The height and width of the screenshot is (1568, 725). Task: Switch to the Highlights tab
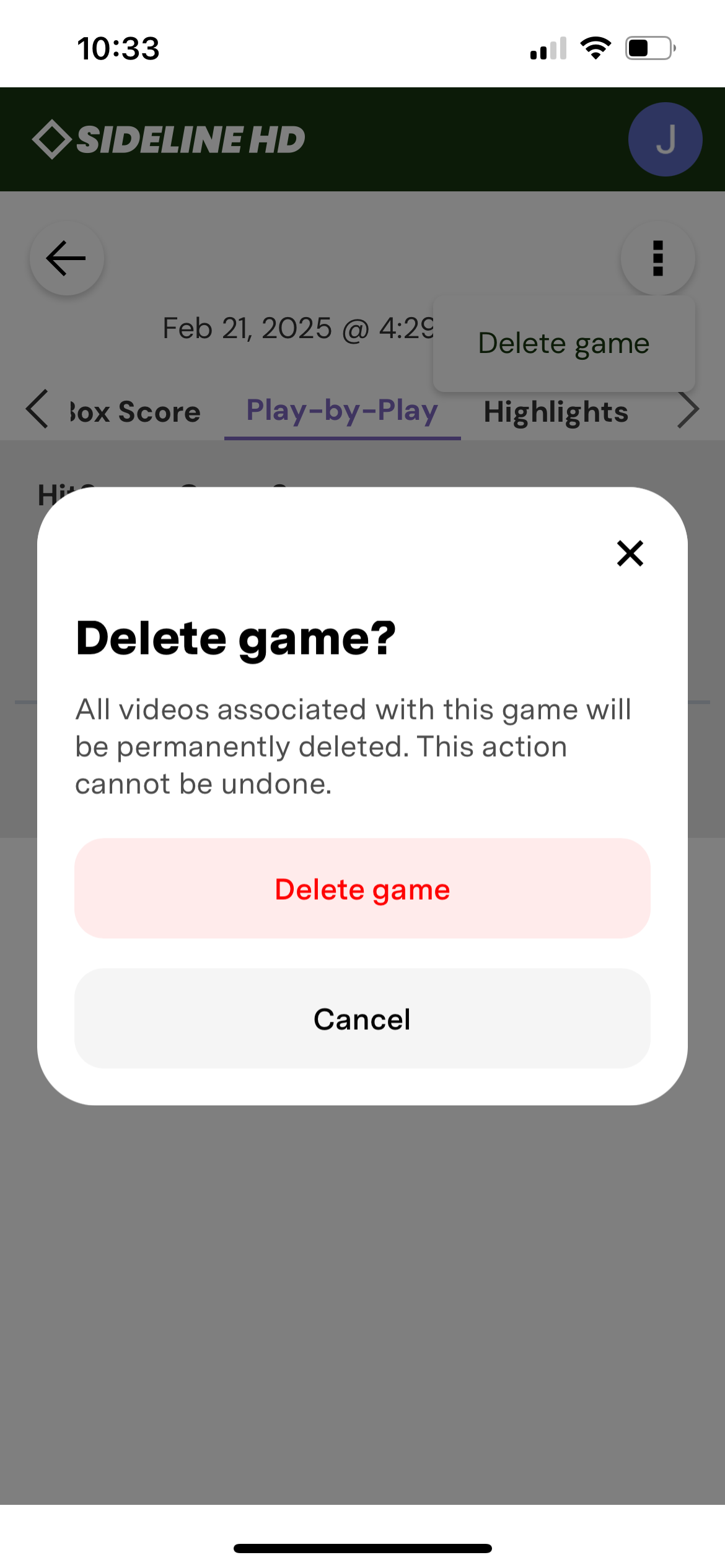click(x=556, y=412)
